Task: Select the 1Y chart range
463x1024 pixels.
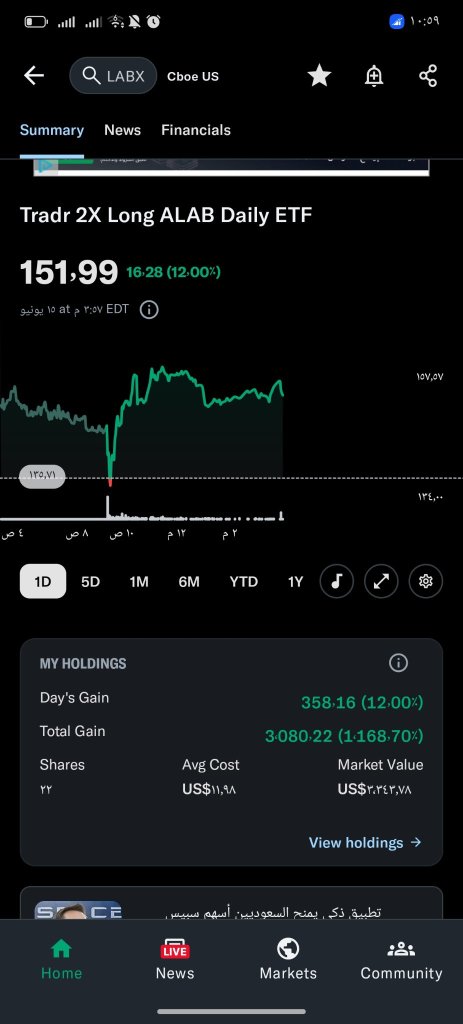Action: tap(296, 581)
